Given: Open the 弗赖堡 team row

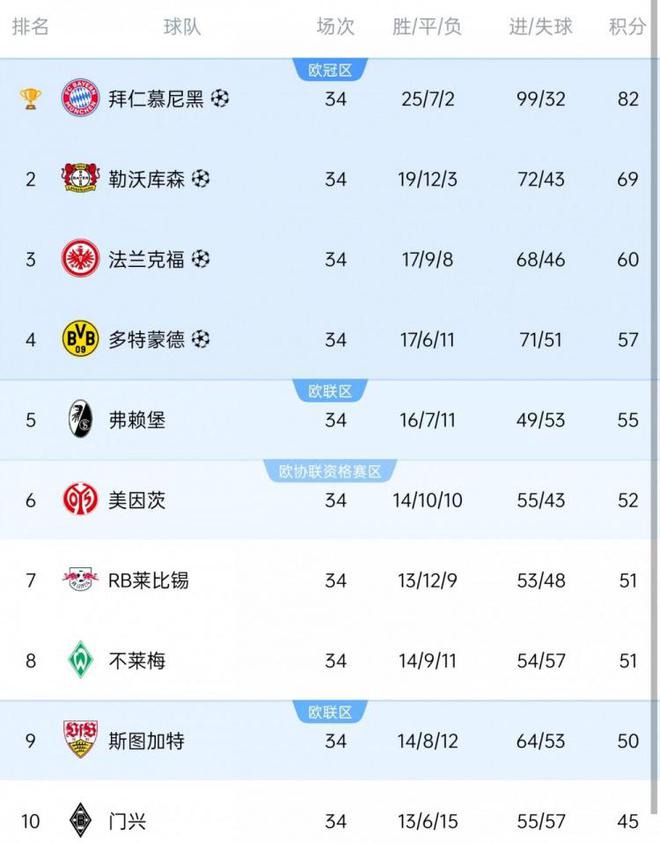Looking at the screenshot, I should [137, 420].
